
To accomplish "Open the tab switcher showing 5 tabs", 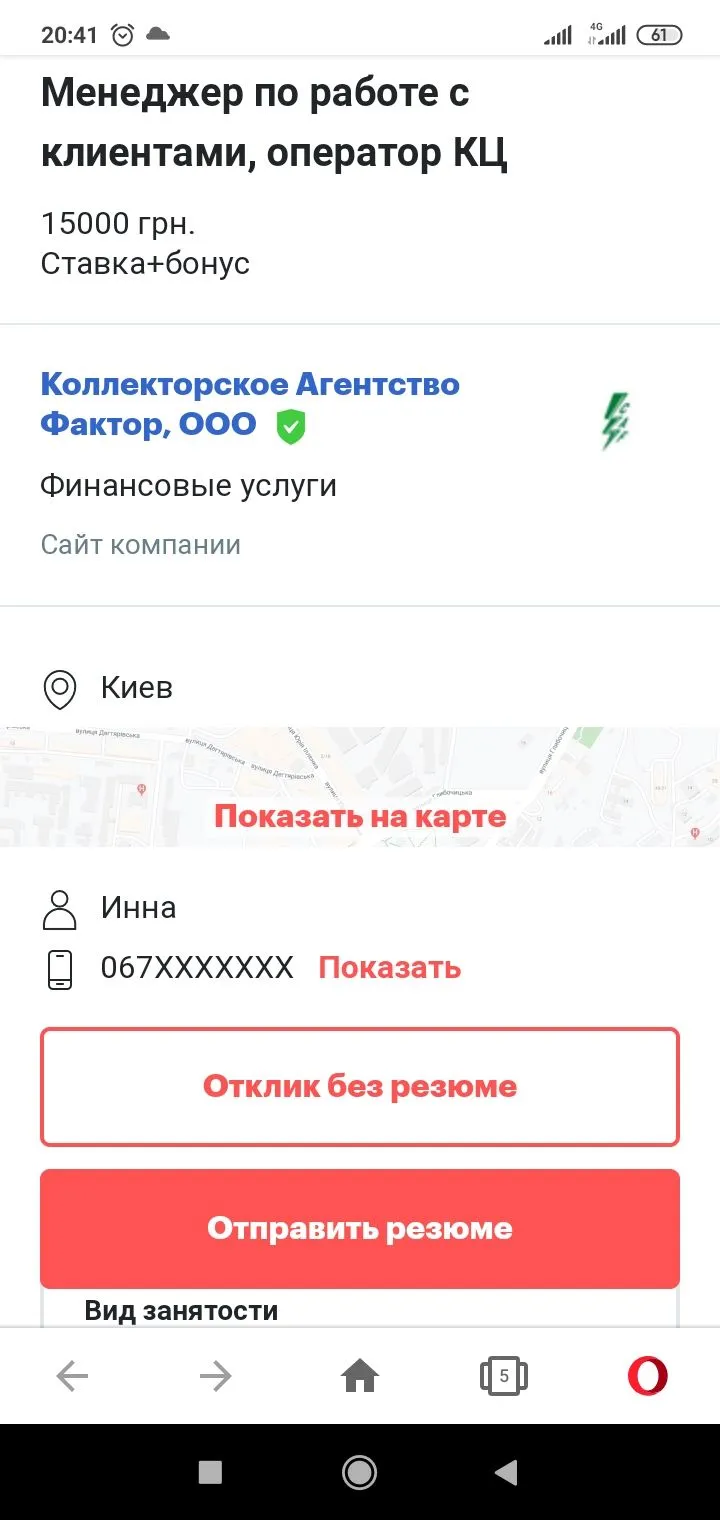I will 504,1377.
